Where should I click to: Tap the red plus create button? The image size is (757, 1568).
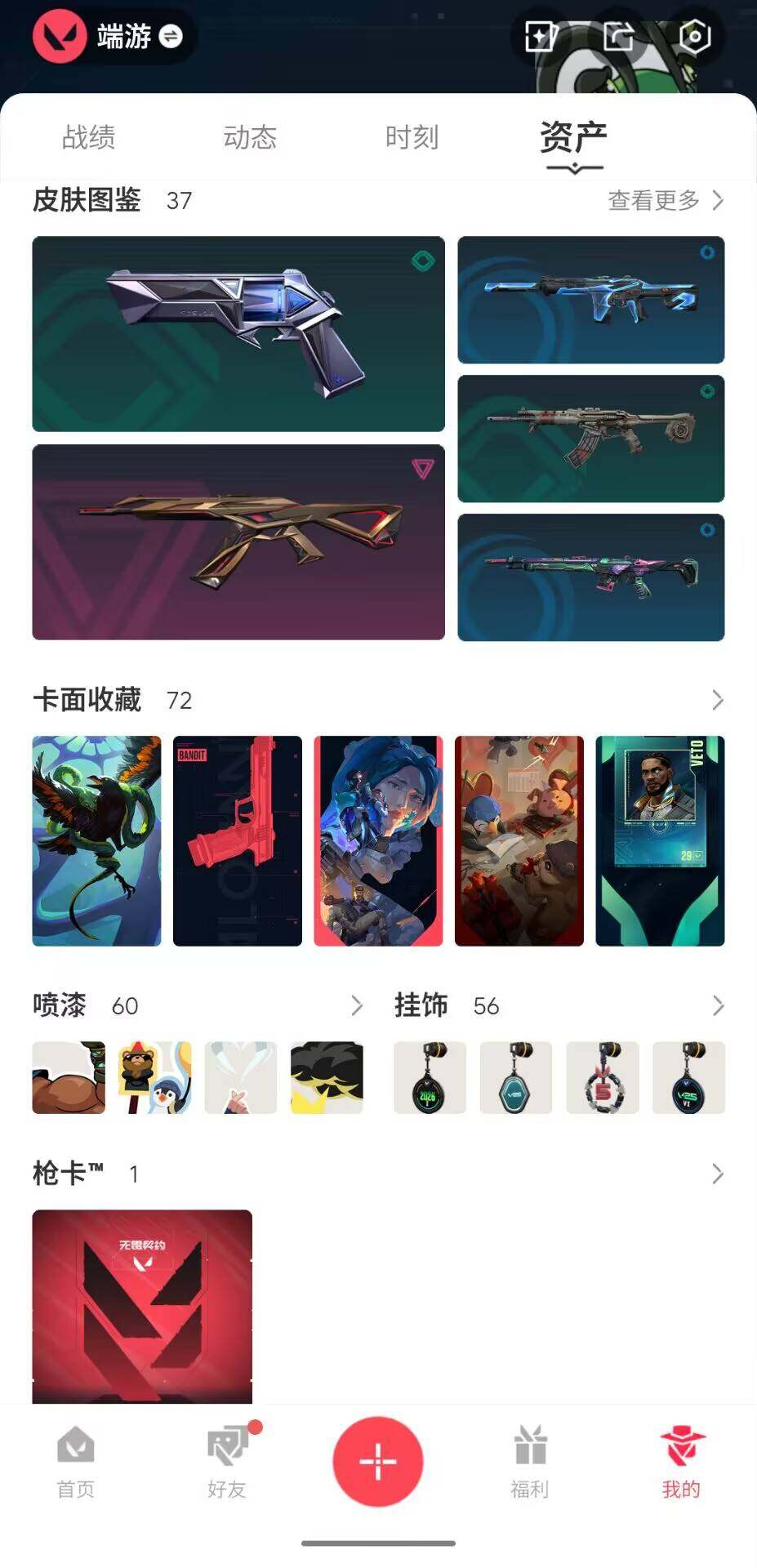tap(377, 1461)
